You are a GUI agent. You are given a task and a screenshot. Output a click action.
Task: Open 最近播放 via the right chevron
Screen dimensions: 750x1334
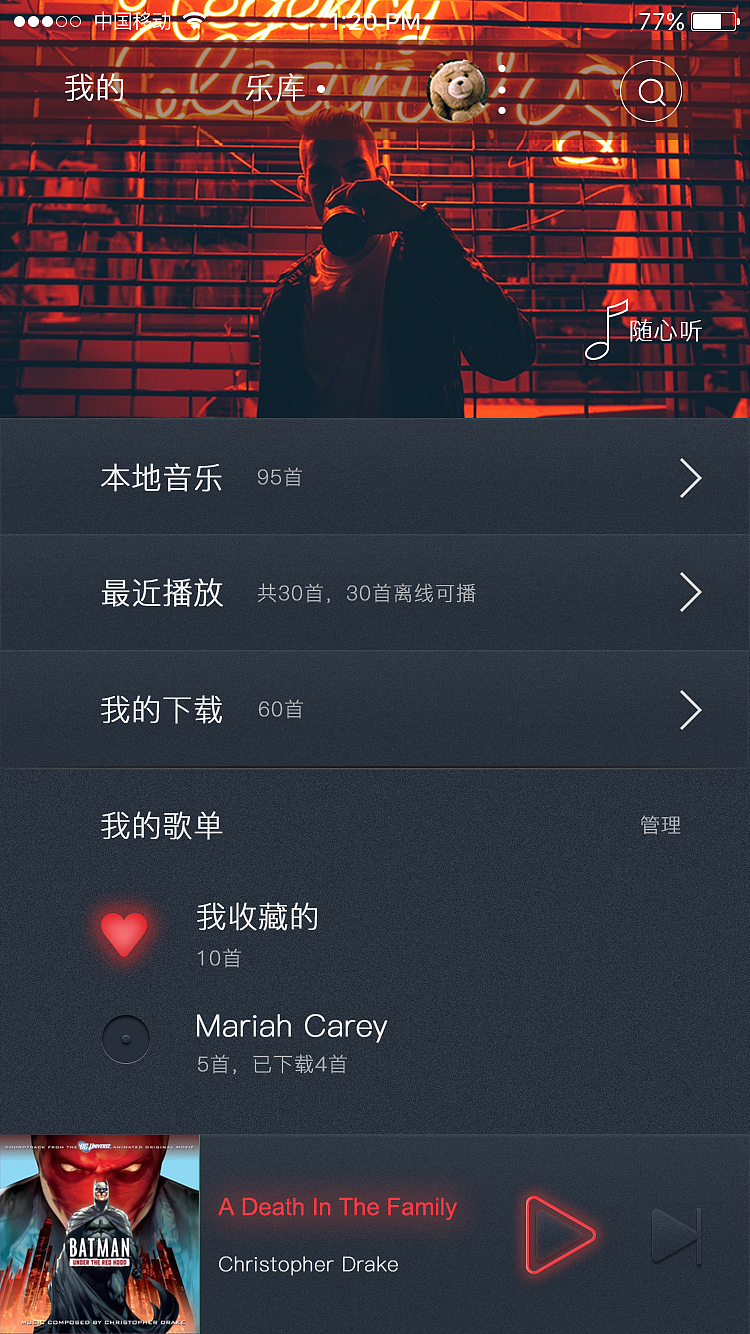(690, 592)
